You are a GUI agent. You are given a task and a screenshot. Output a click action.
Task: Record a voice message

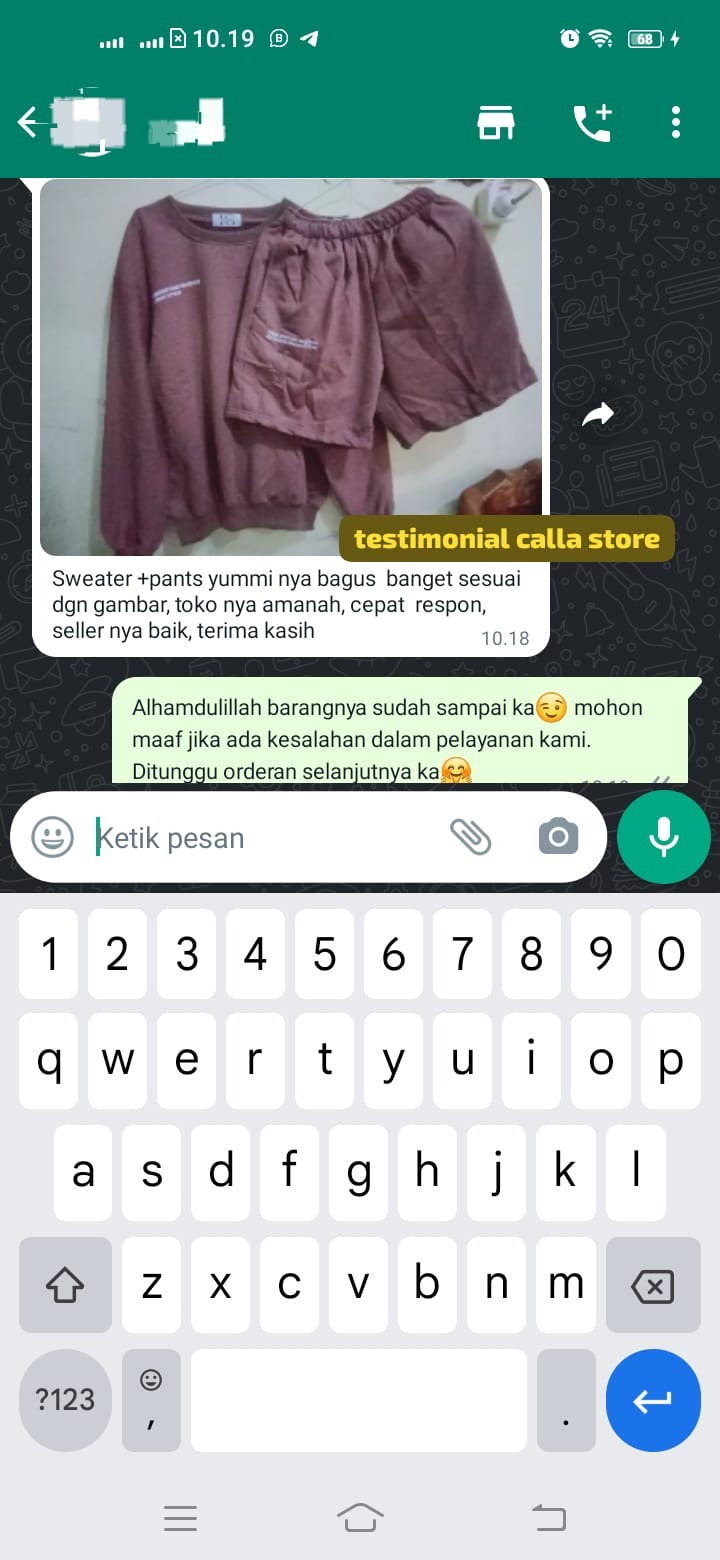click(x=664, y=837)
